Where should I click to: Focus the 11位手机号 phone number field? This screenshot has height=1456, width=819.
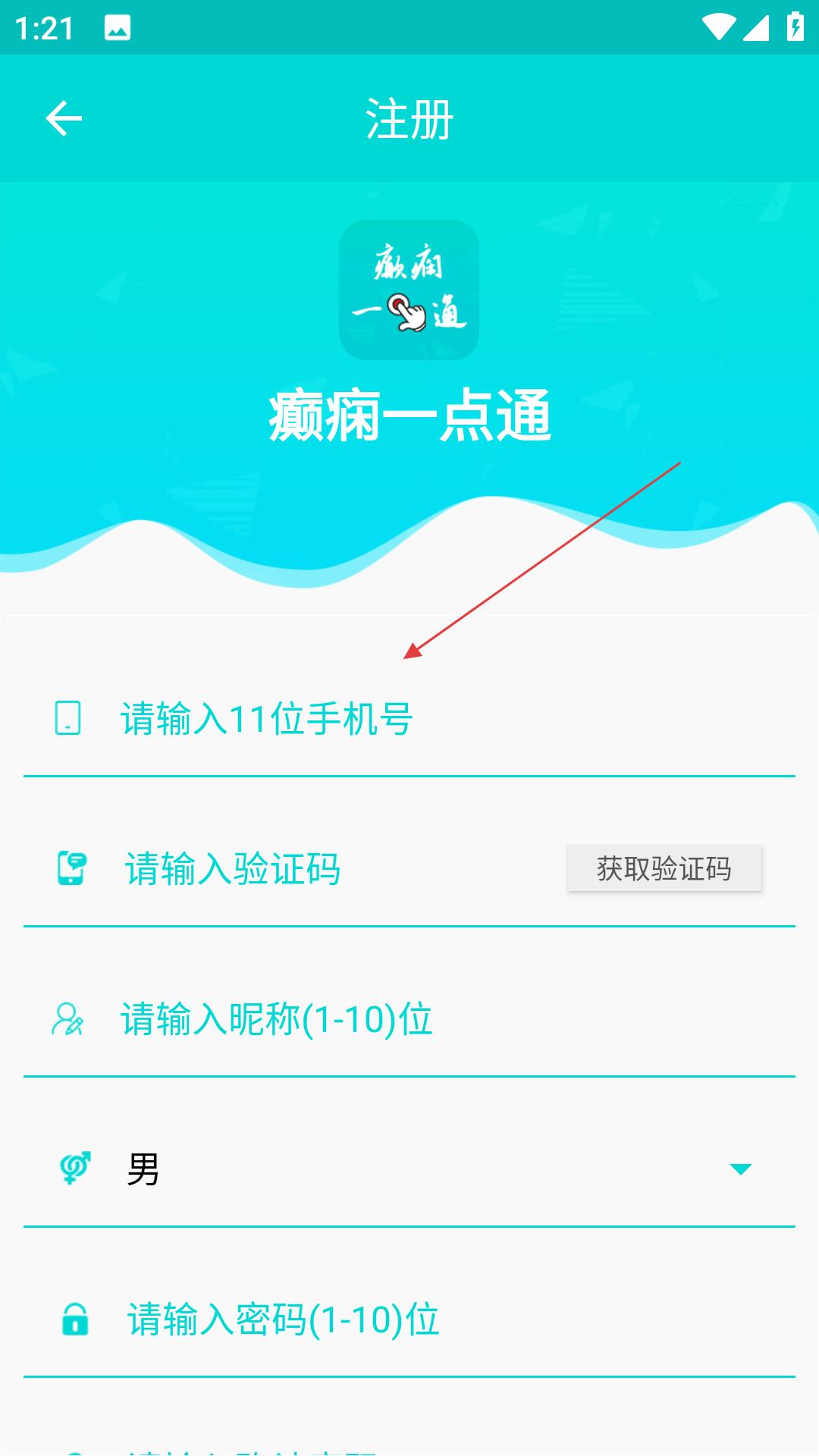[x=409, y=719]
